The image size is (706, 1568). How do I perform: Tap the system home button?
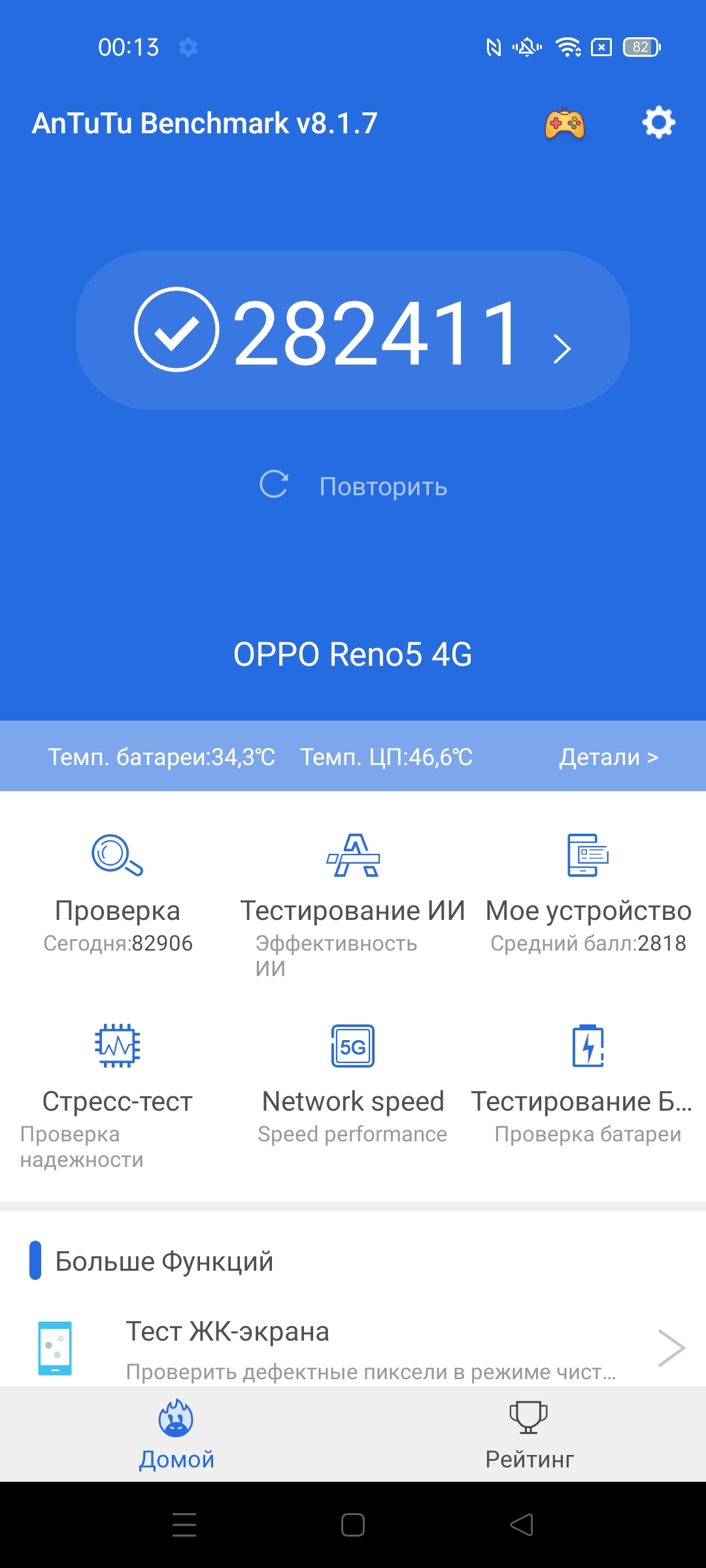353,1525
